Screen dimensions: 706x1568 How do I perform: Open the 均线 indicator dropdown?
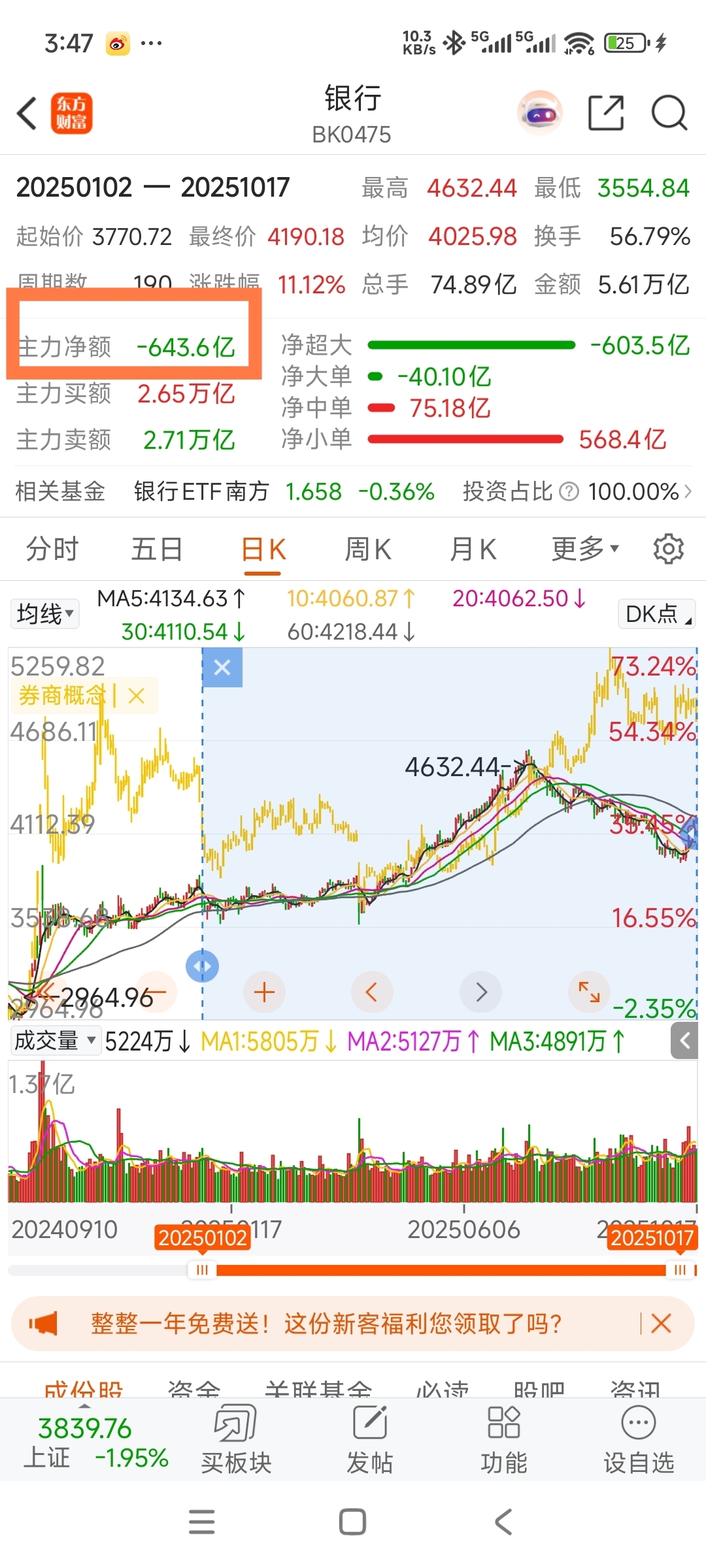click(44, 614)
